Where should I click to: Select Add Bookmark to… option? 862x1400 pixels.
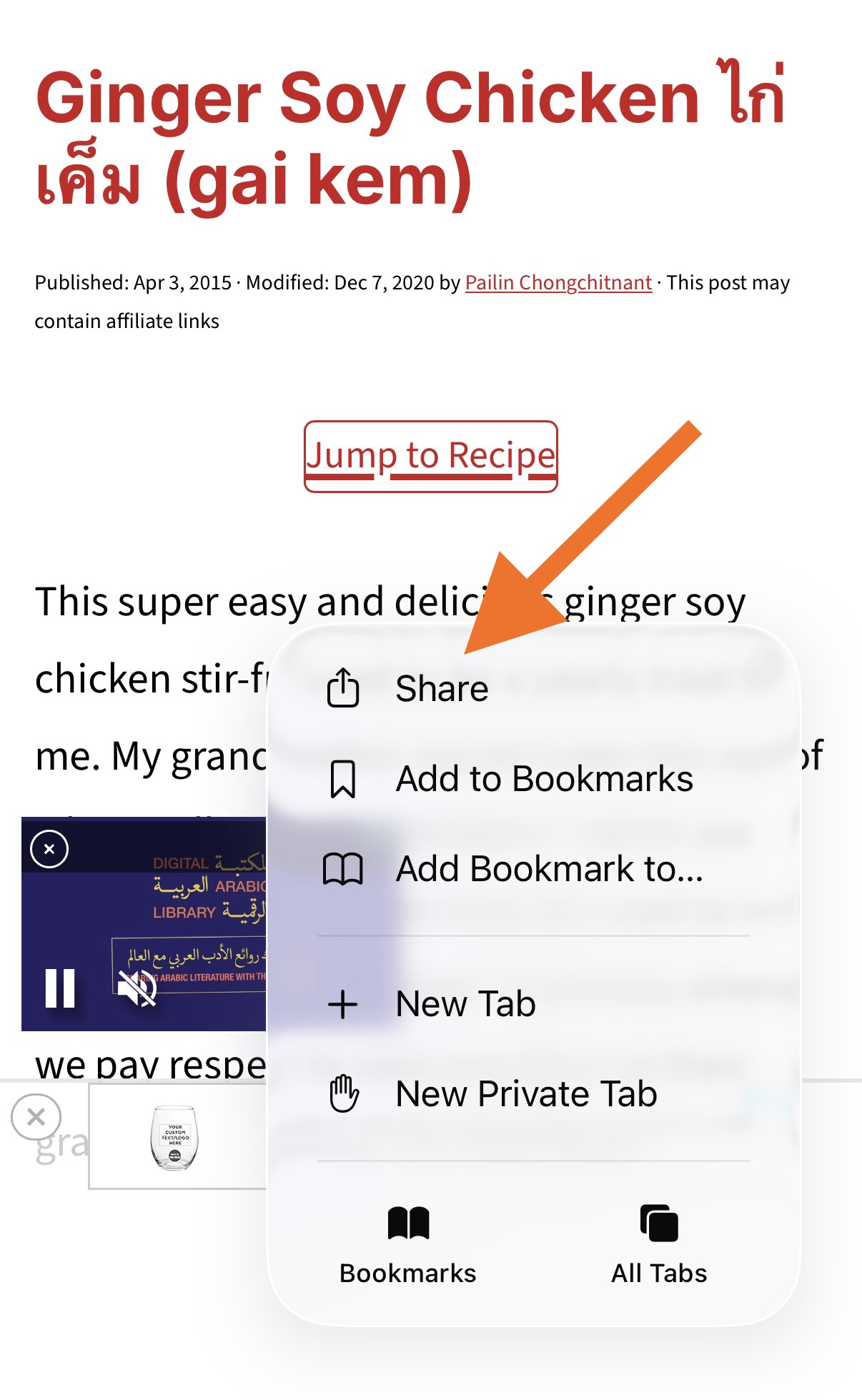tap(549, 869)
